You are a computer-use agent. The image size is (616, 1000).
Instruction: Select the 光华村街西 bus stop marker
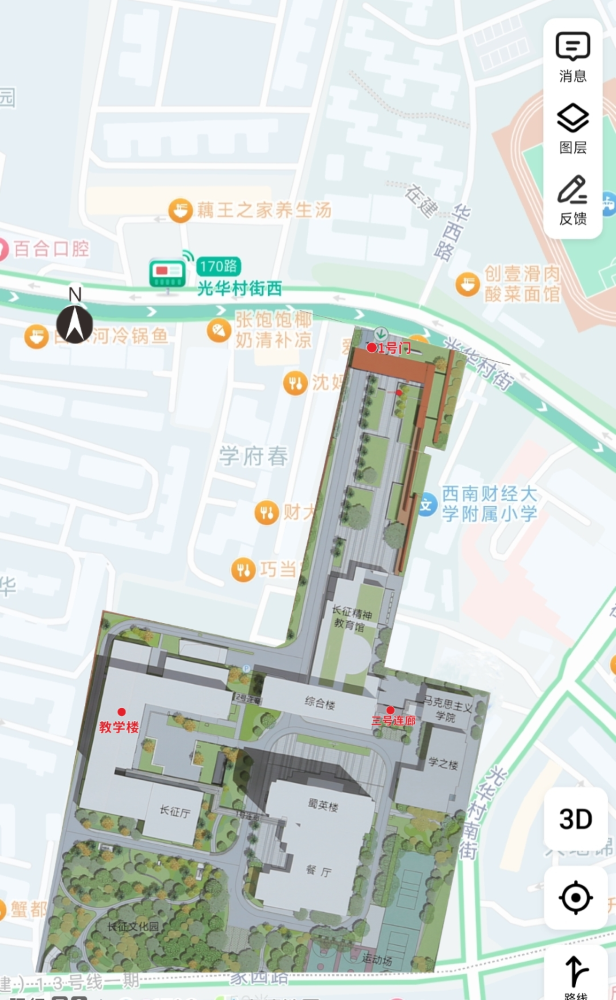coord(167,272)
